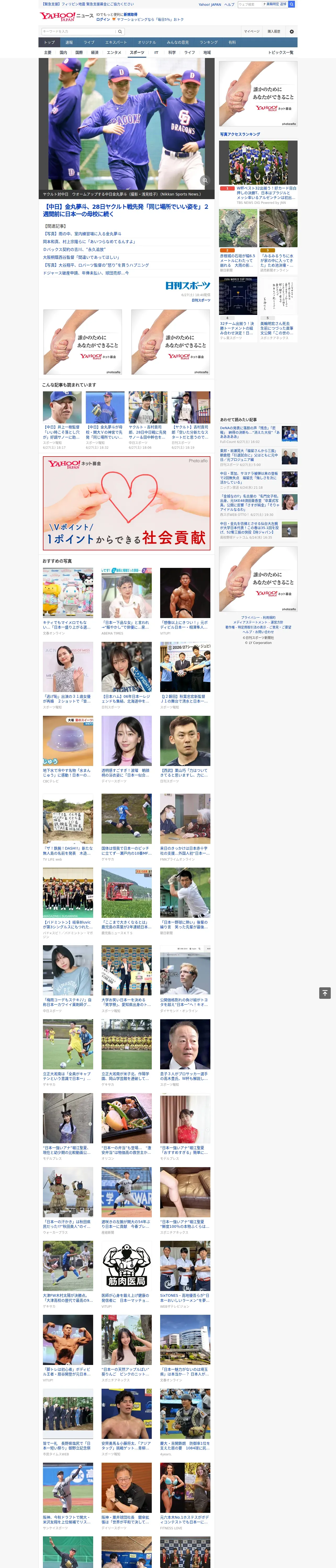
Task: Open headline 【中日】金丸夢斗、28日ヤクルト戦先発
Action: pyautogui.click(x=126, y=210)
